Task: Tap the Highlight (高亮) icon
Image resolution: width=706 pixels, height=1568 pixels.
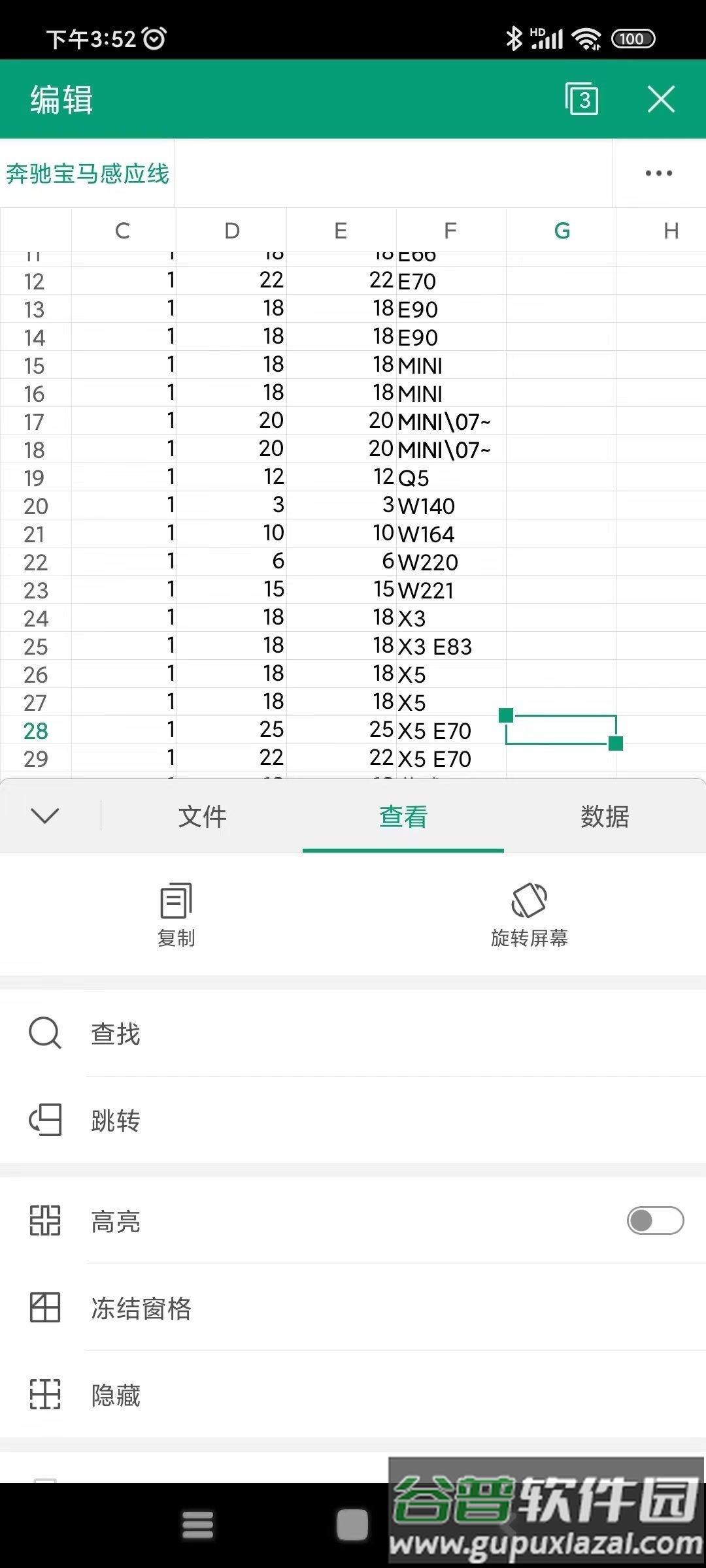Action: point(43,1220)
